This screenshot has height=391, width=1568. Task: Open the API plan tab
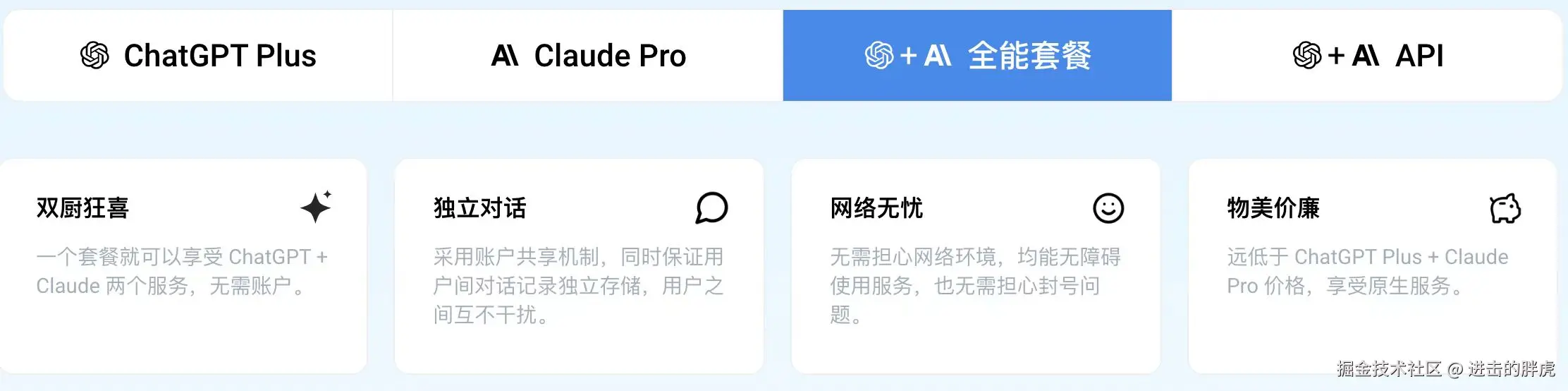coord(1368,56)
